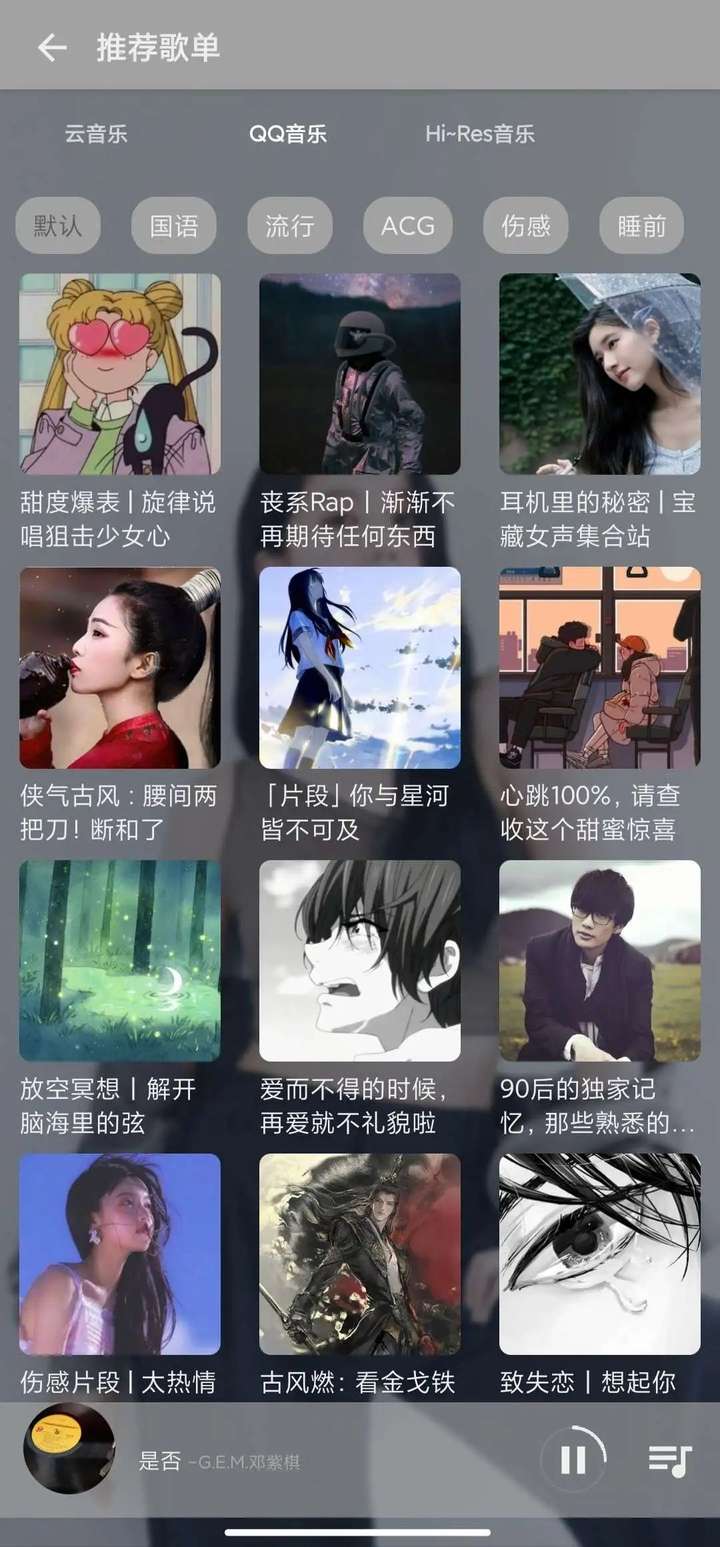Open the 丧系Rap playlist
This screenshot has height=1547, width=720.
coord(360,374)
